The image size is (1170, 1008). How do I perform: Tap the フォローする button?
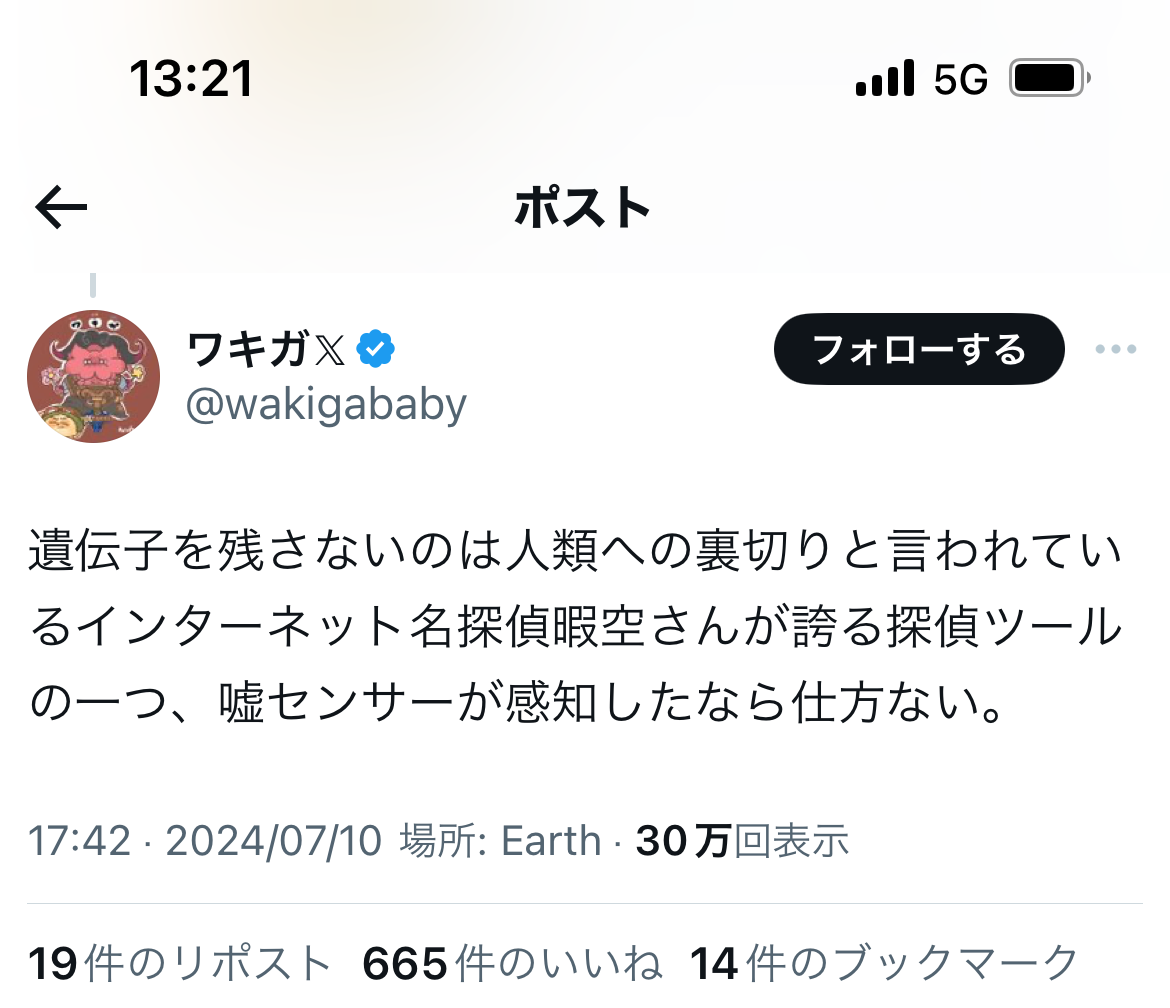point(918,349)
